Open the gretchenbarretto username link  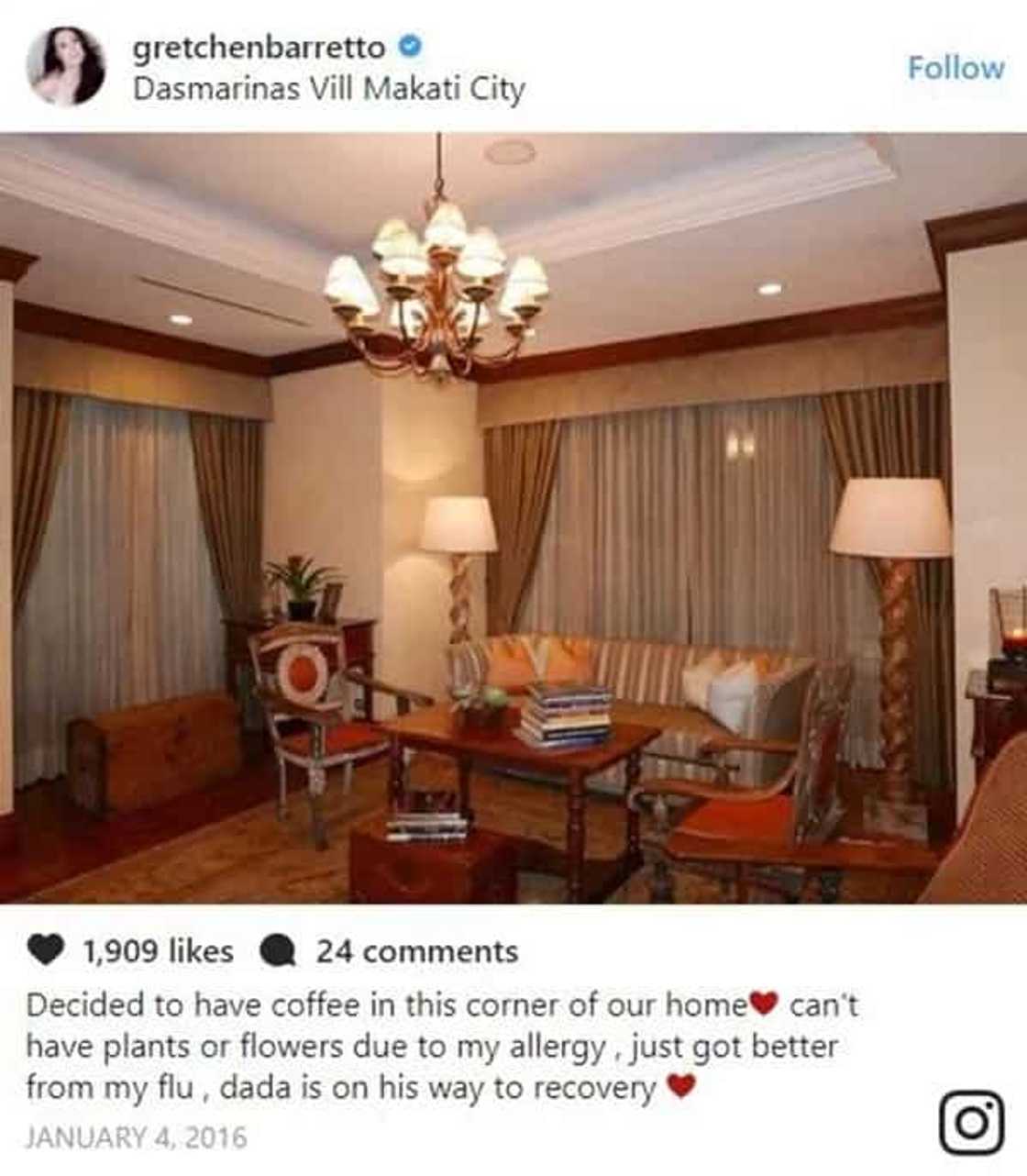tap(260, 47)
